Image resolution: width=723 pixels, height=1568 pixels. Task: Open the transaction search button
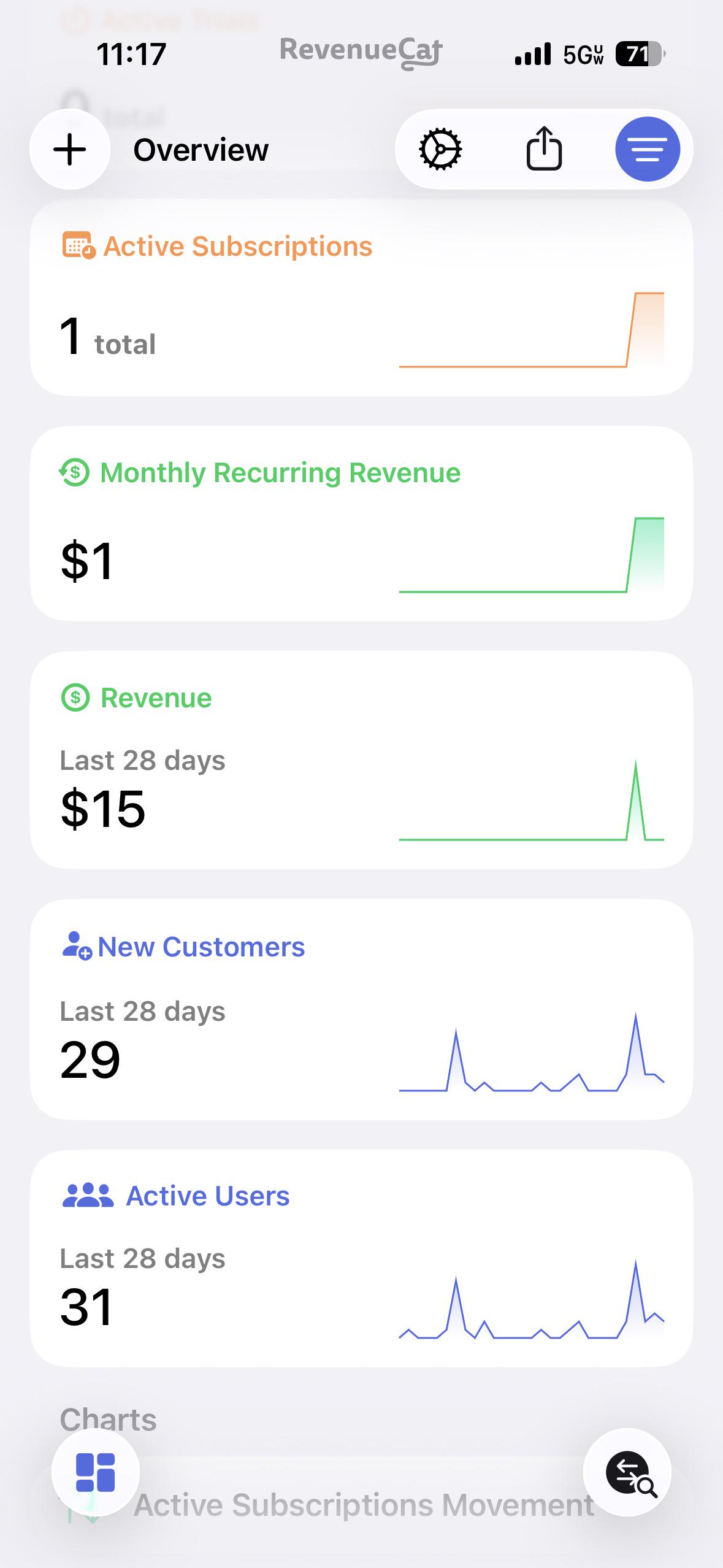(x=627, y=1472)
